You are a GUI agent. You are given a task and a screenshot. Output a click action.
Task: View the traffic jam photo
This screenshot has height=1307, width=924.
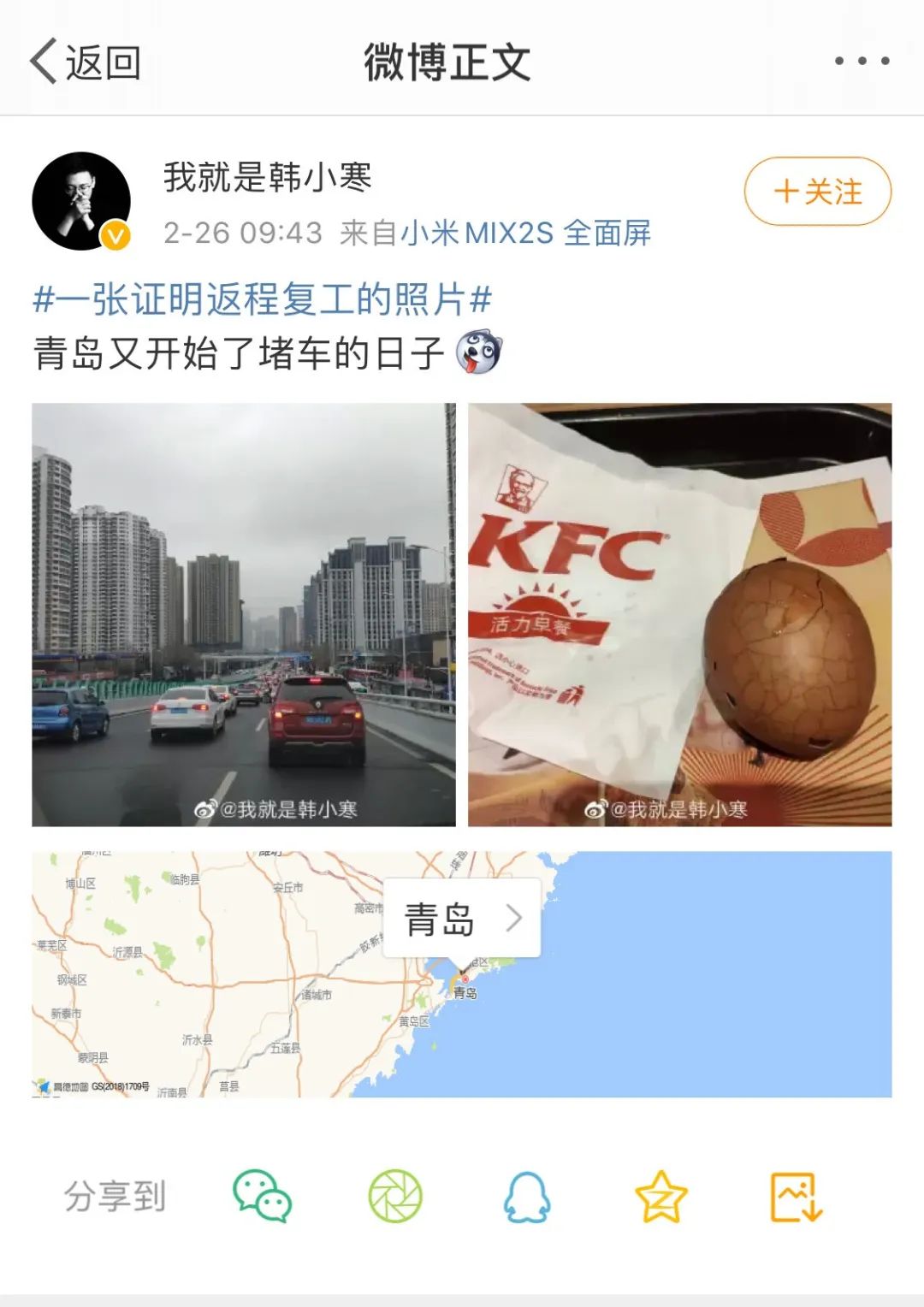(244, 614)
